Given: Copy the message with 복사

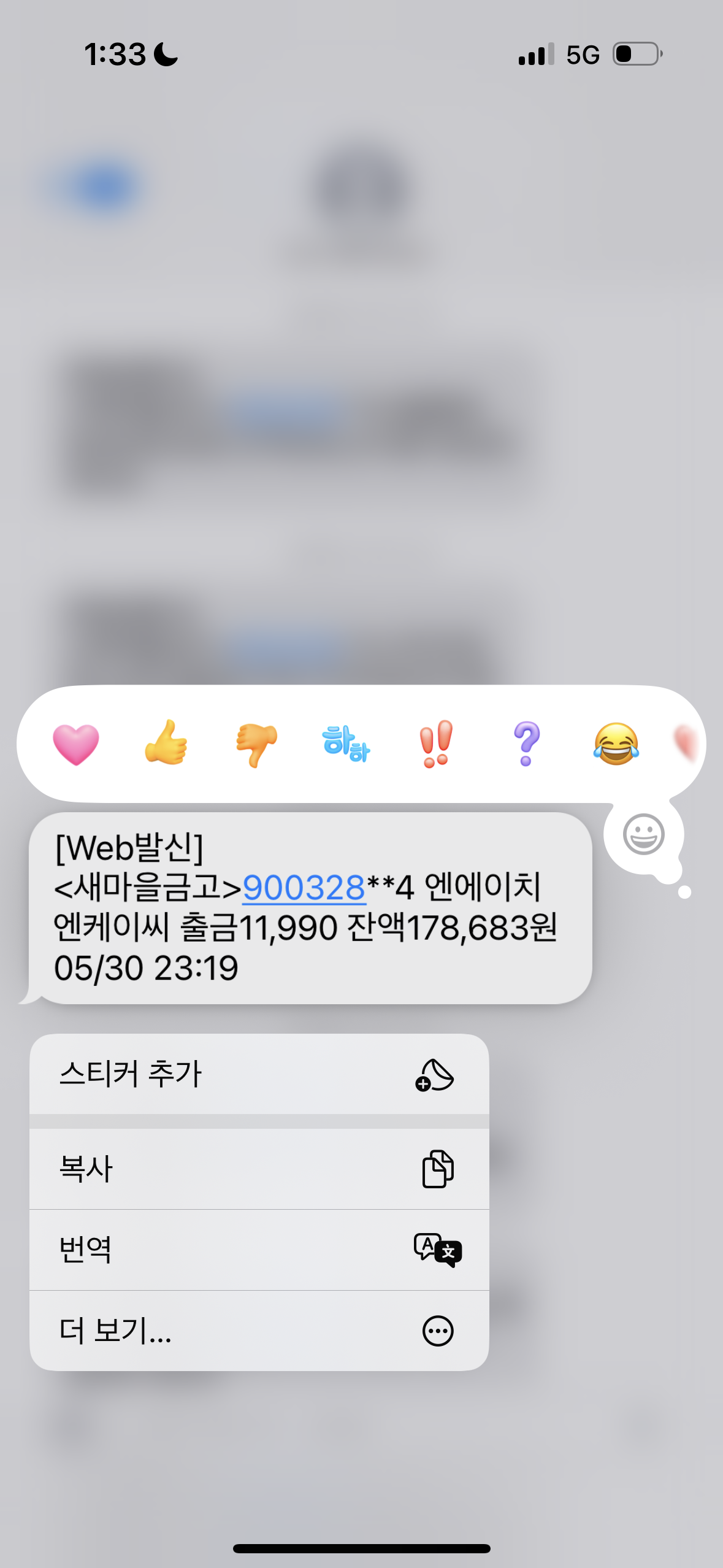Looking at the screenshot, I should click(x=259, y=1169).
